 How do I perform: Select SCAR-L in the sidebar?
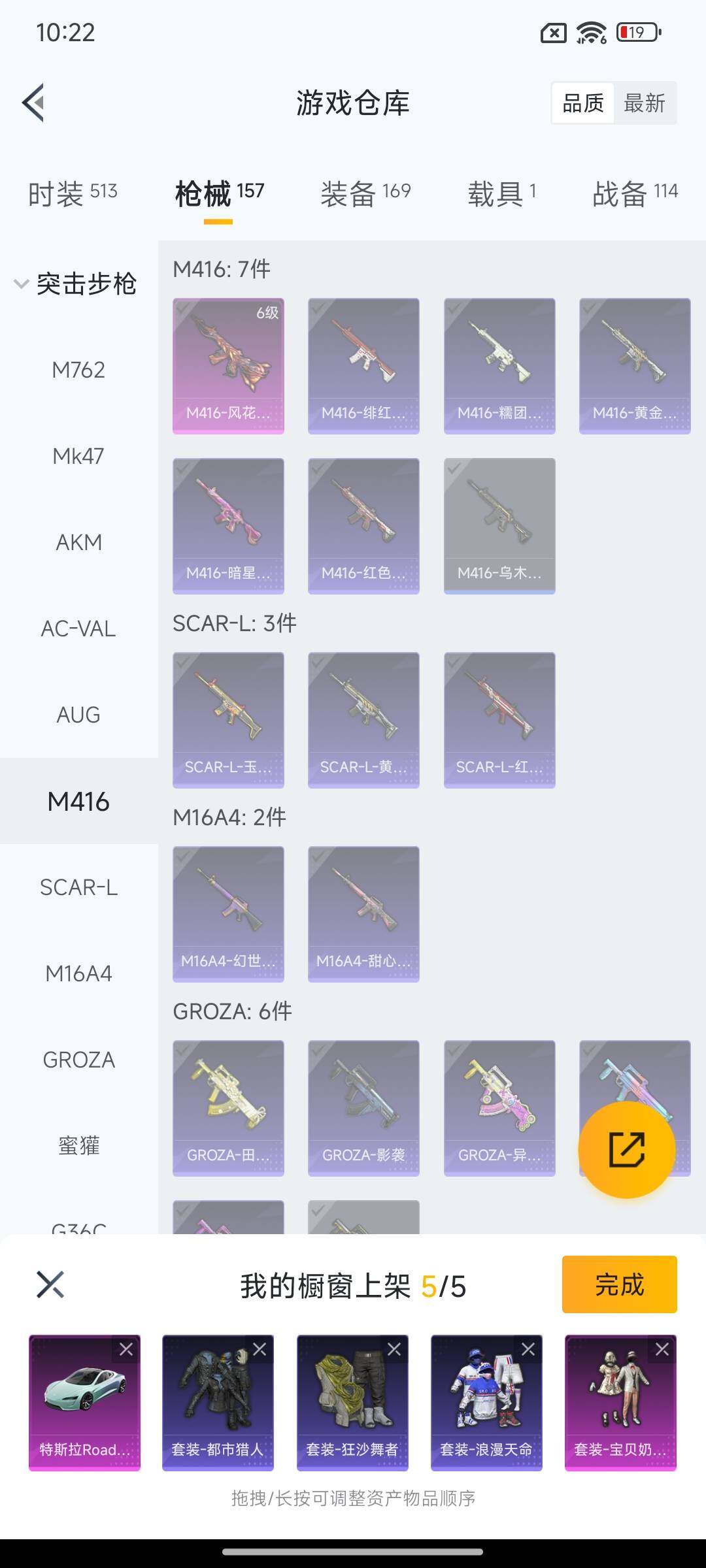[78, 887]
